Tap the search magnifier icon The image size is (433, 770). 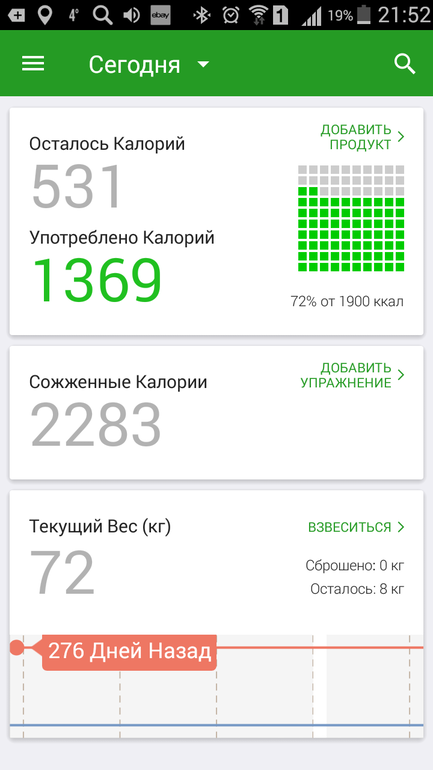(x=405, y=64)
